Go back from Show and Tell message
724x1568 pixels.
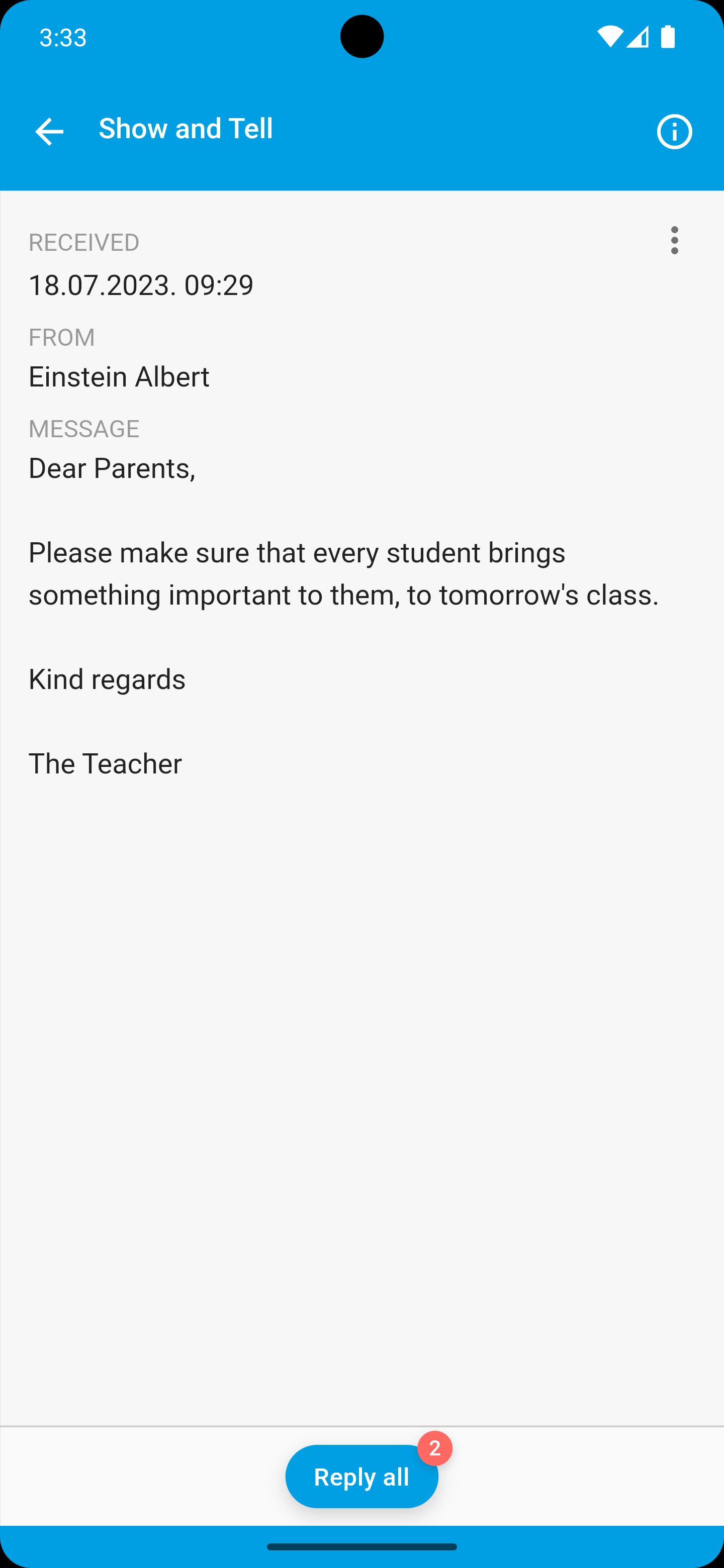49,132
